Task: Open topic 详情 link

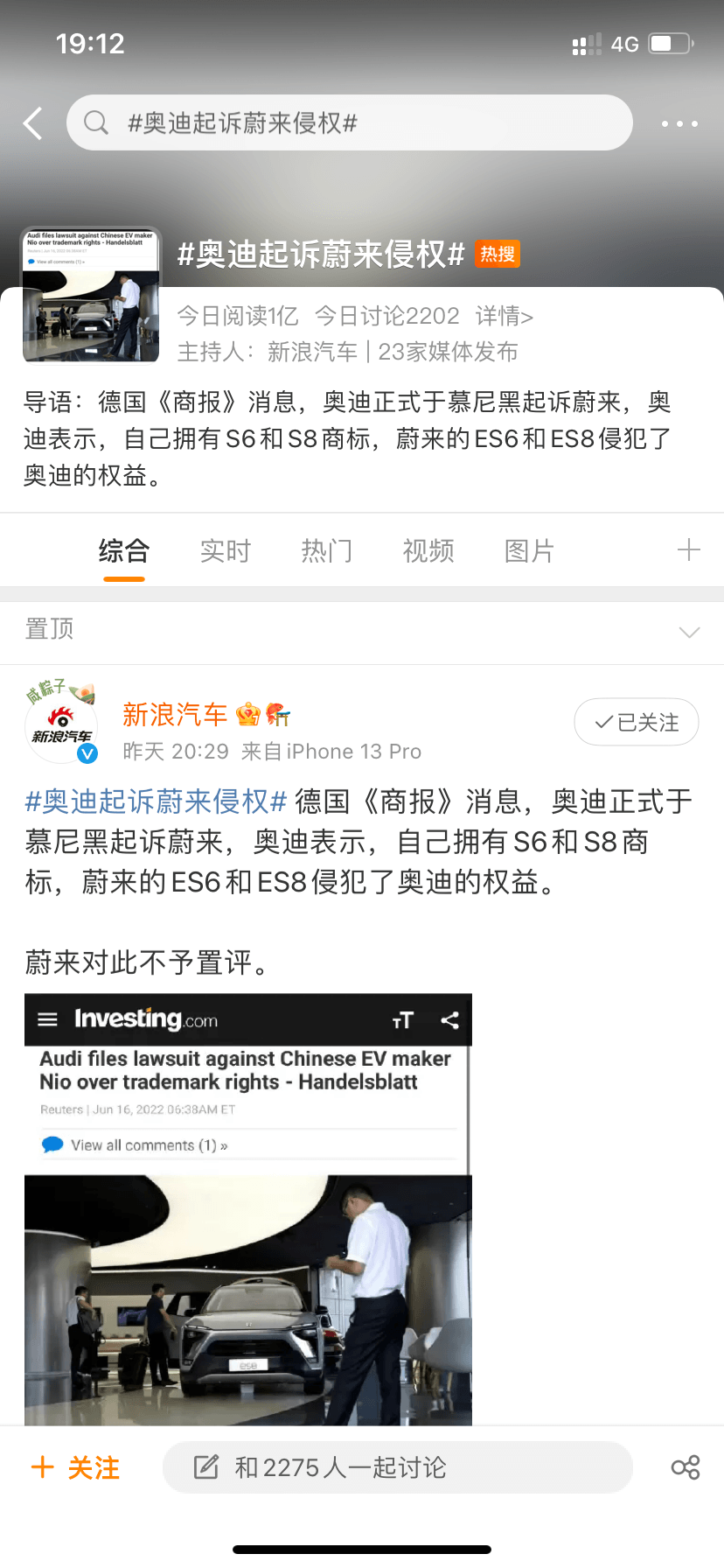Action: pos(505,316)
